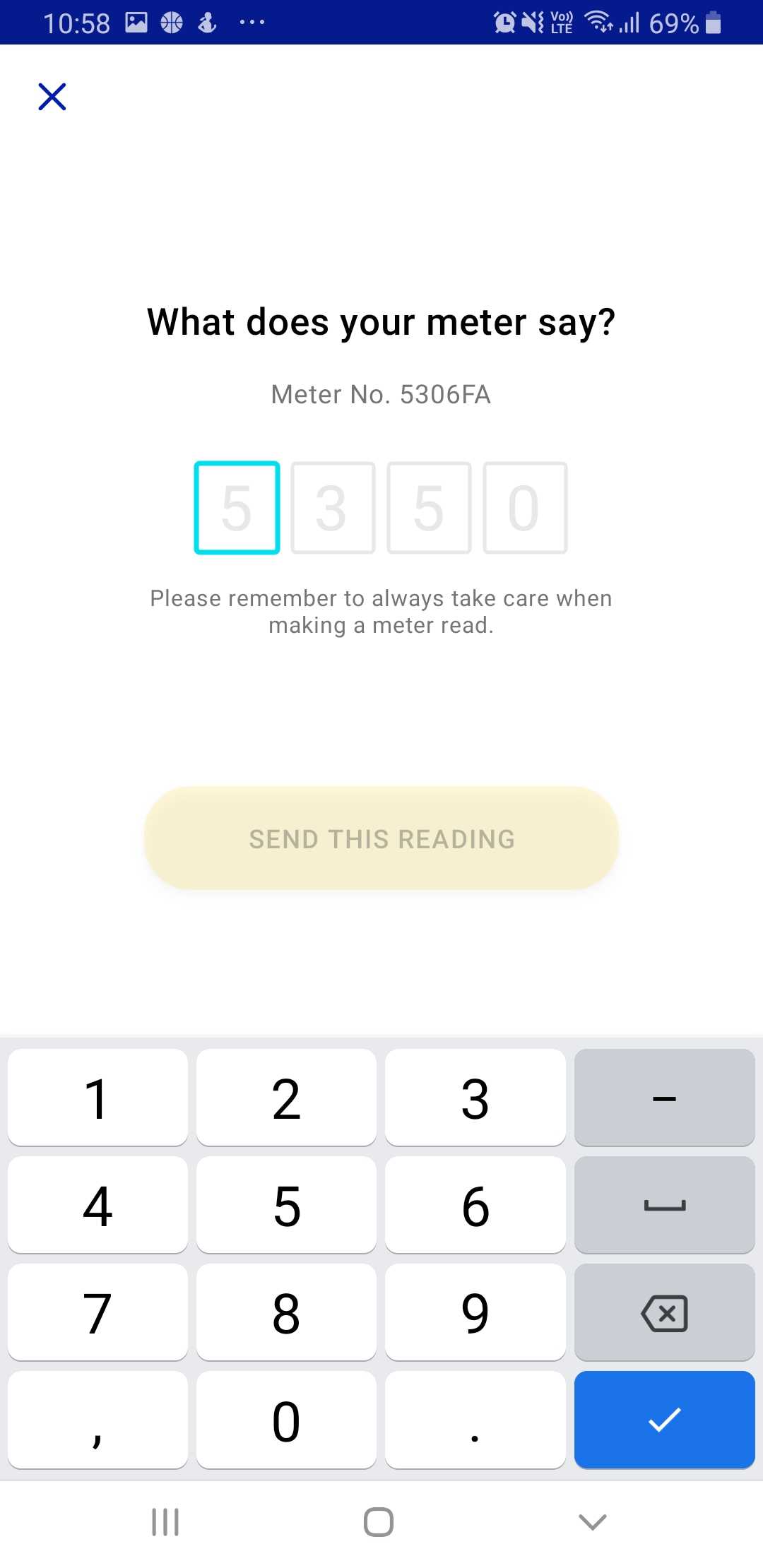This screenshot has width=763, height=1568.
Task: Confirm entry with the blue checkmark key
Action: pos(664,1420)
